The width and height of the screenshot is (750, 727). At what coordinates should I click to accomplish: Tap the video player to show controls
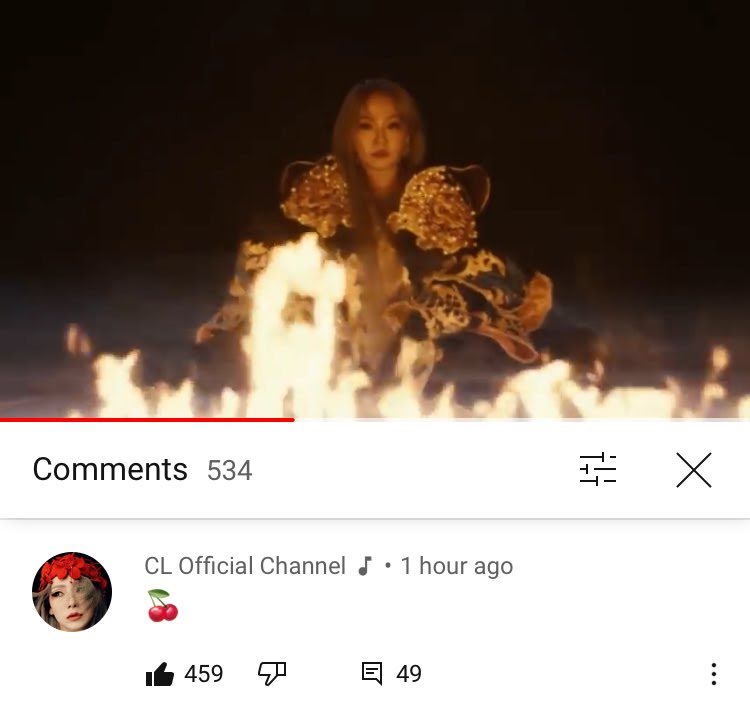click(375, 209)
